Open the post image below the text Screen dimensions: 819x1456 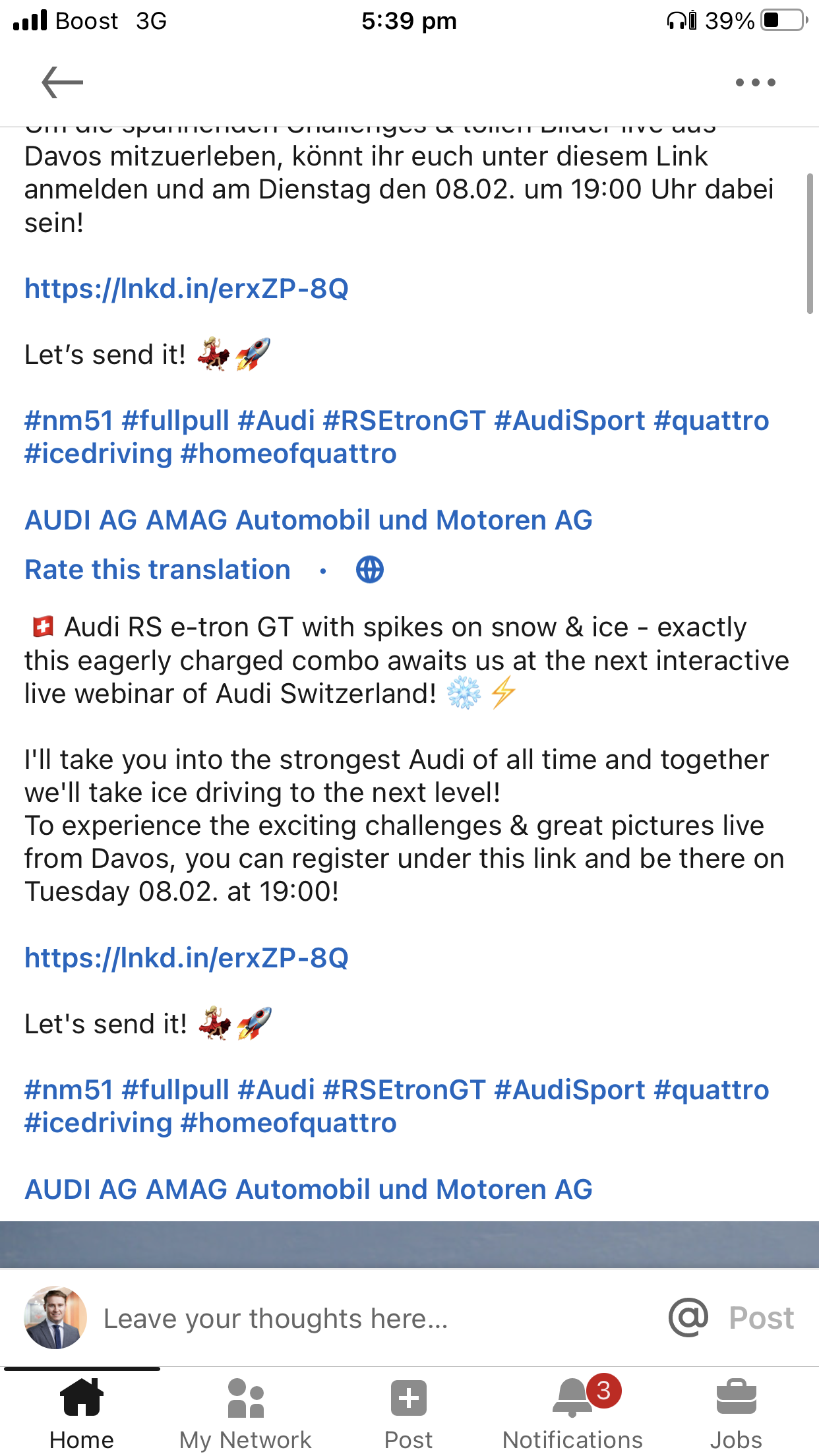pyautogui.click(x=409, y=1245)
